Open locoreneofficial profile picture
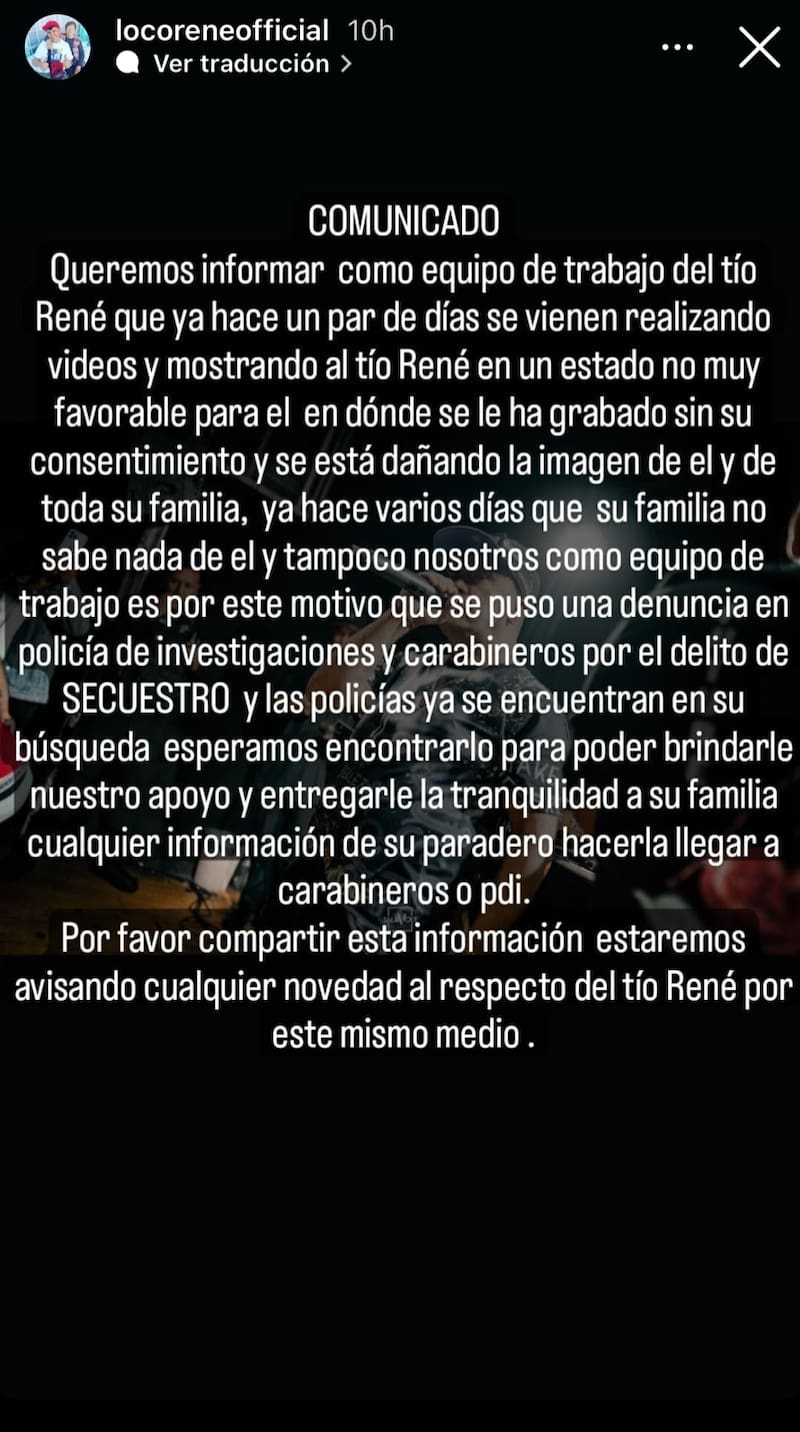Image resolution: width=800 pixels, height=1432 pixels. pos(57,47)
